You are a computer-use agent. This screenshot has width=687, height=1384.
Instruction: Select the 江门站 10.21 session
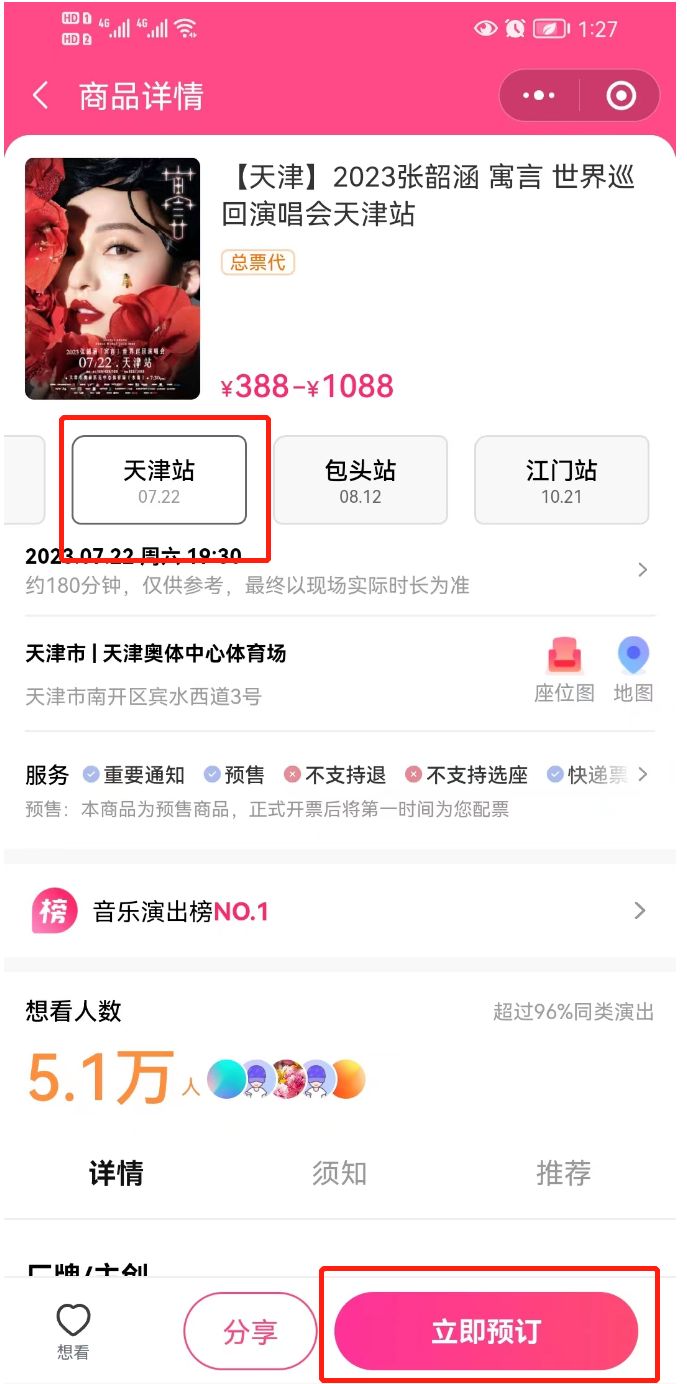click(561, 480)
